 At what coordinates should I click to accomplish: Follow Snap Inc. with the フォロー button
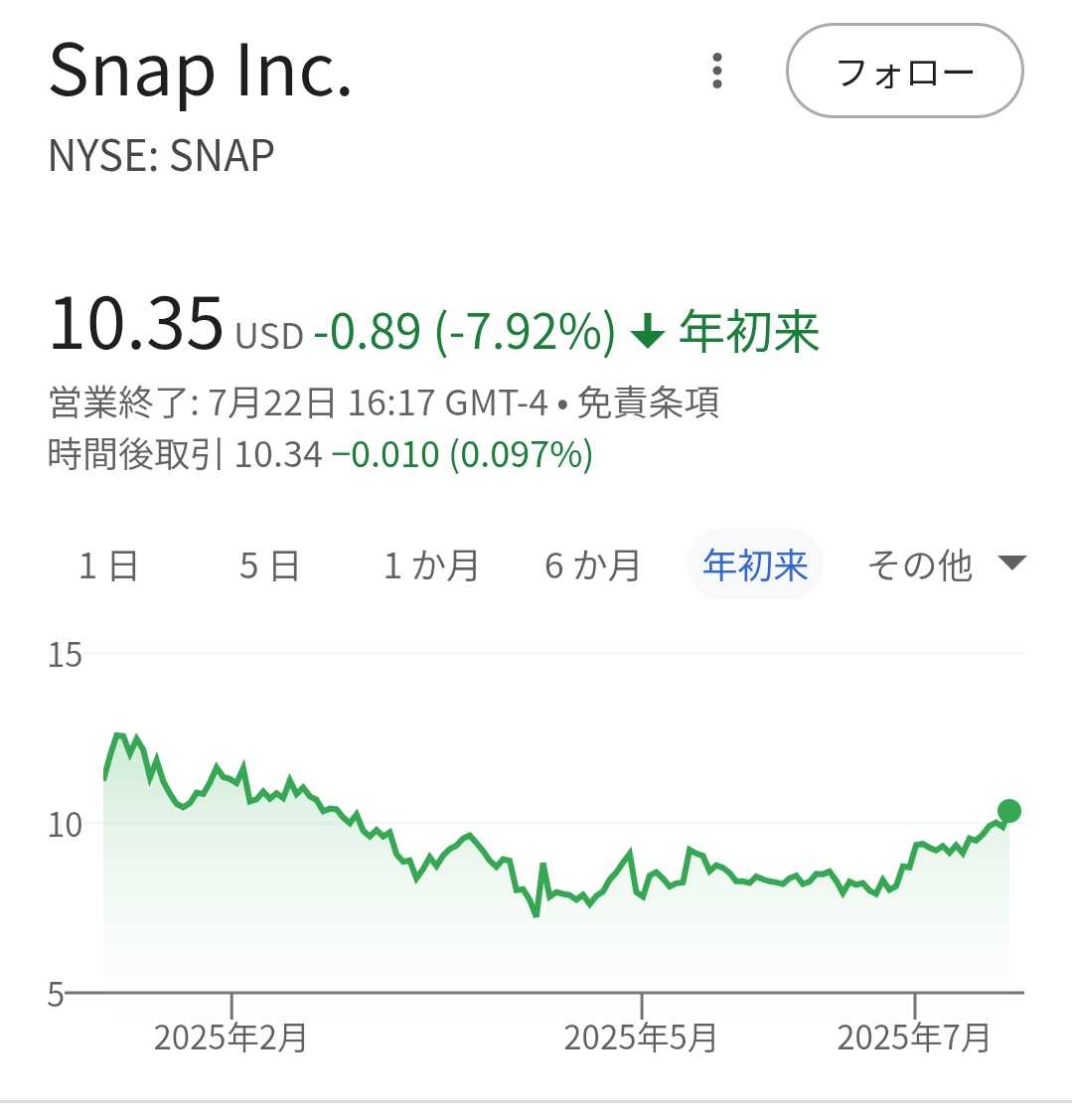click(904, 72)
